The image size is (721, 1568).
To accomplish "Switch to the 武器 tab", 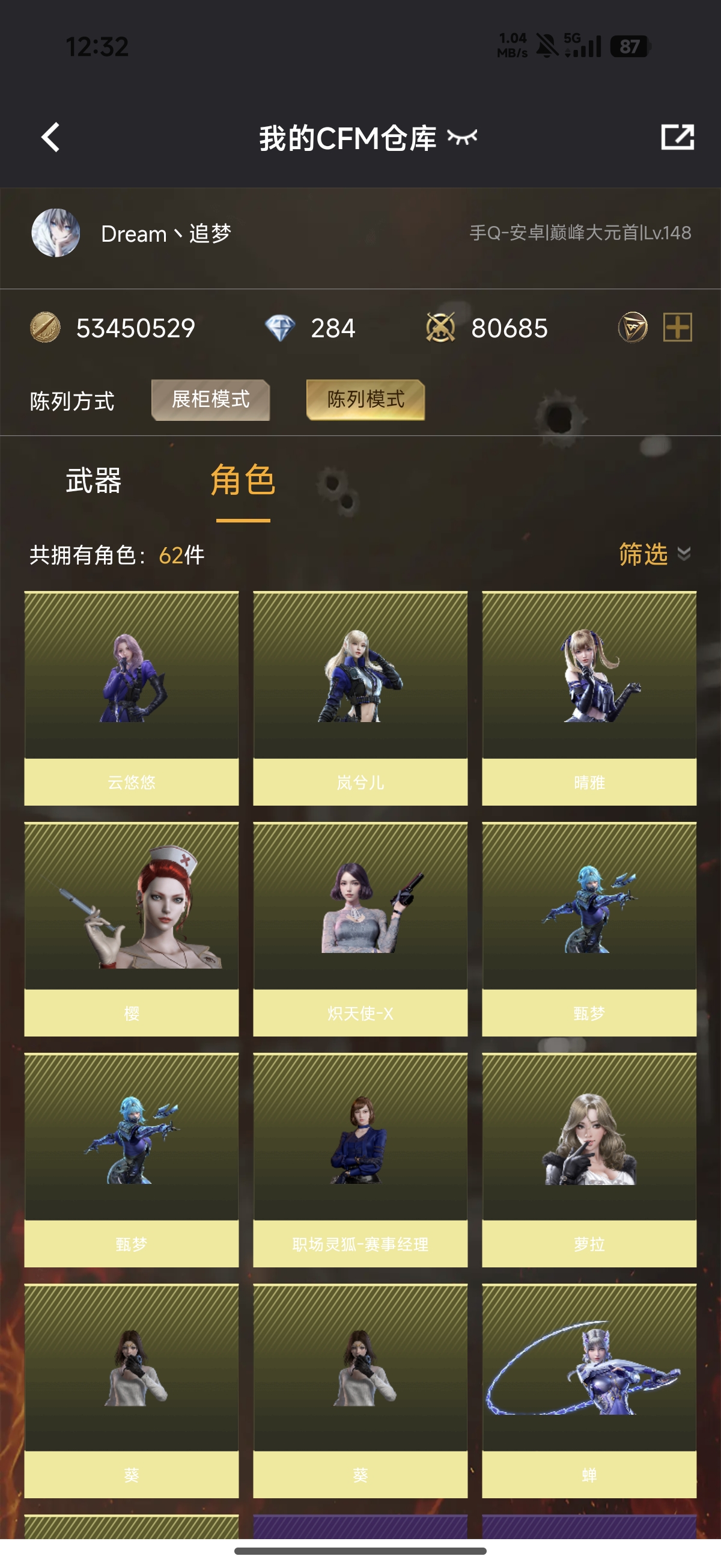I will click(x=94, y=480).
